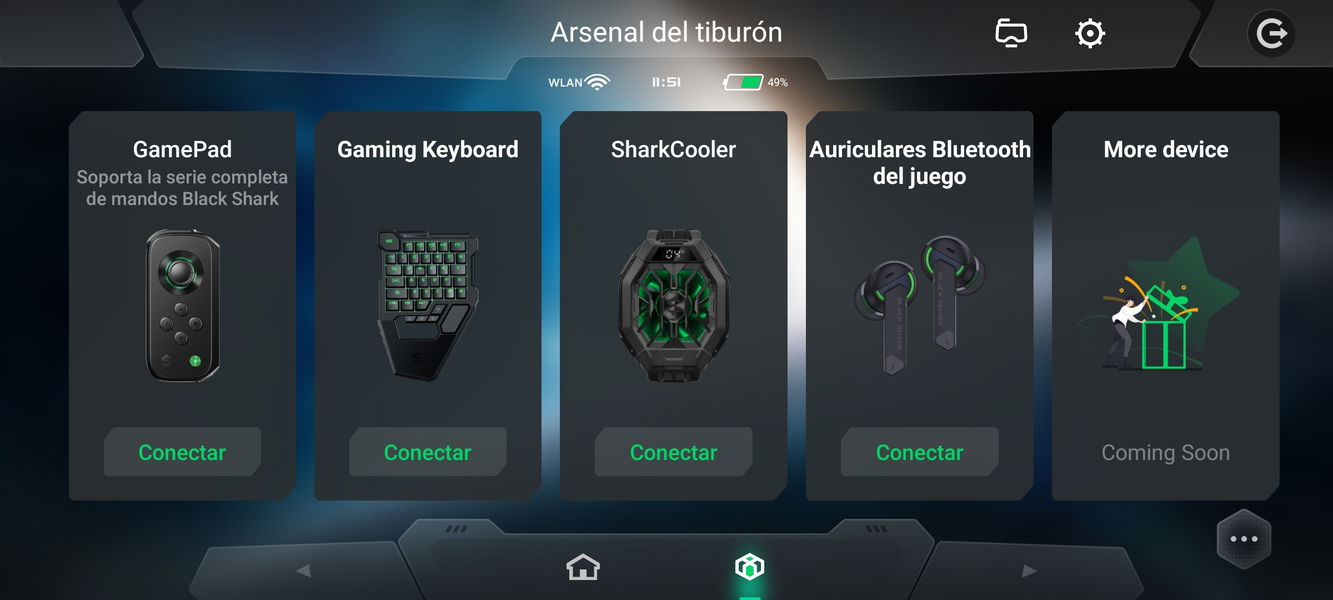Exit Shark Space with the logout icon
Viewport: 1333px width, 600px height.
[1271, 34]
